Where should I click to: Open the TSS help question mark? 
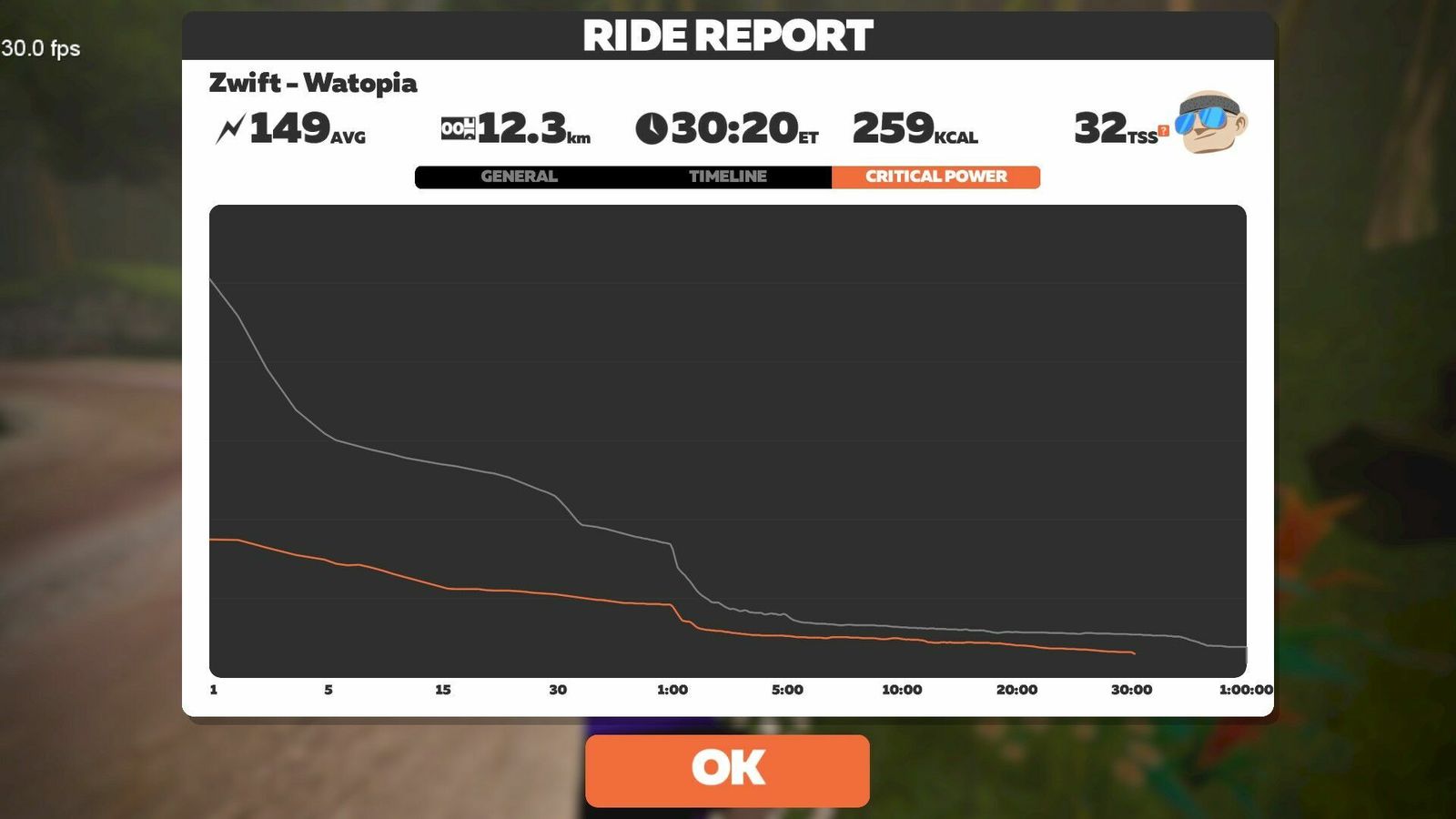click(1163, 131)
